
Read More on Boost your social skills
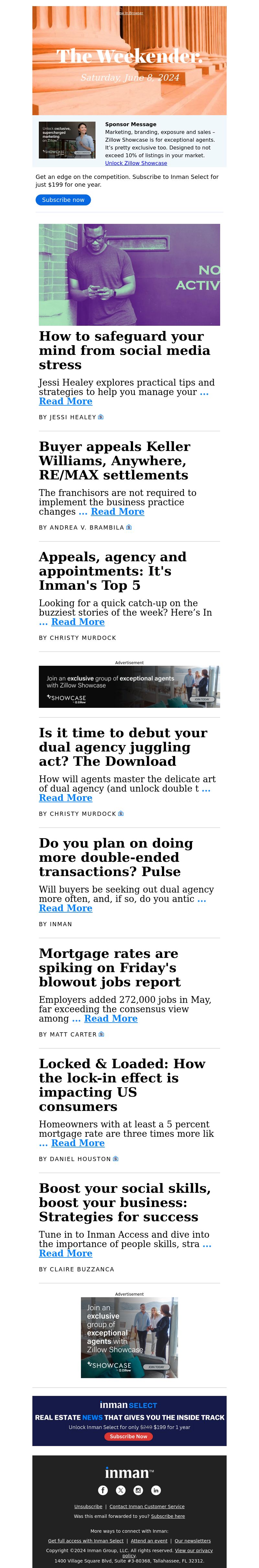click(x=65, y=1253)
